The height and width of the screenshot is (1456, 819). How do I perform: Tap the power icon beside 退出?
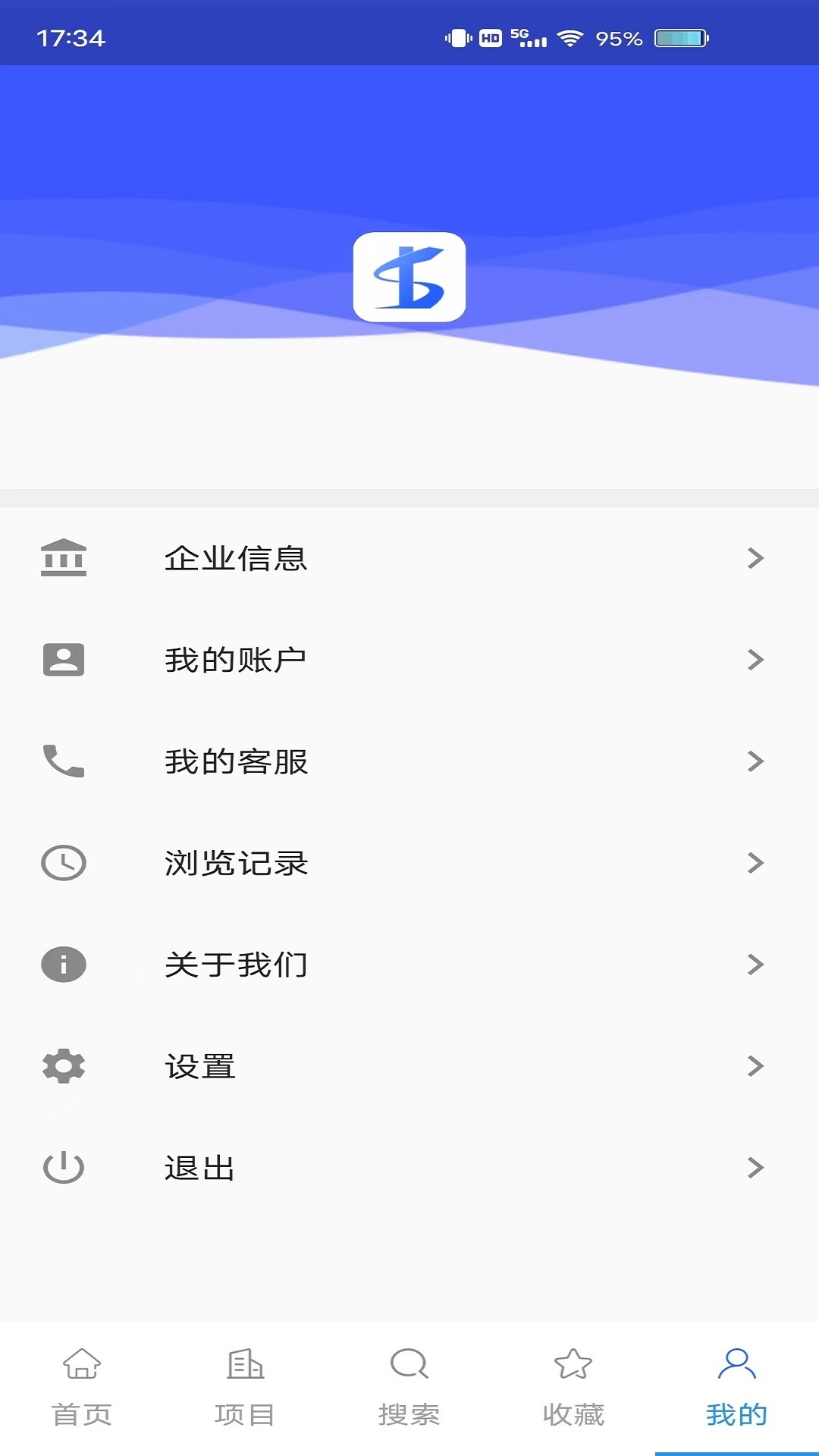tap(64, 1168)
